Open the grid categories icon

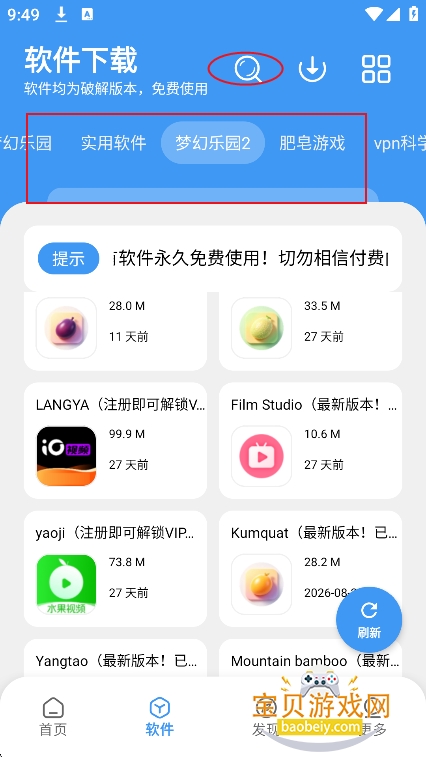point(376,69)
